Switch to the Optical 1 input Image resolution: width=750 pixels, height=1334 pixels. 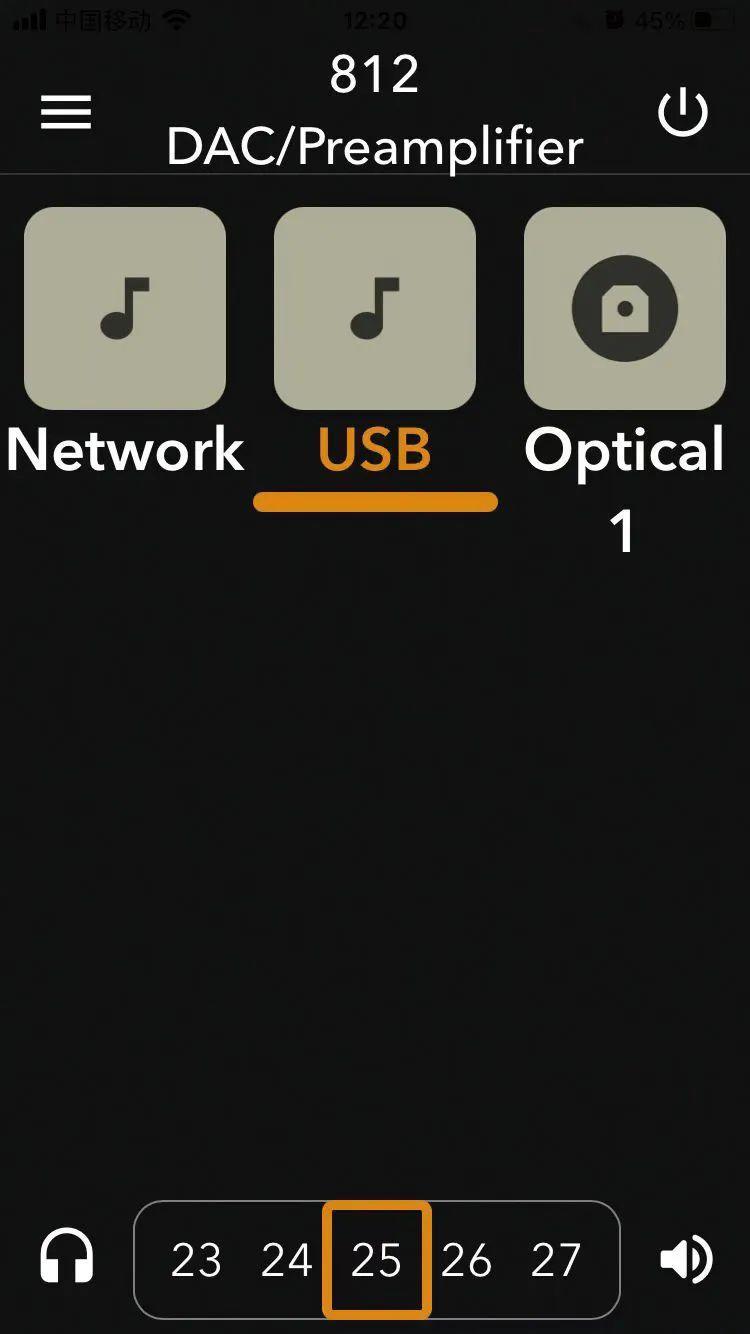coord(625,309)
